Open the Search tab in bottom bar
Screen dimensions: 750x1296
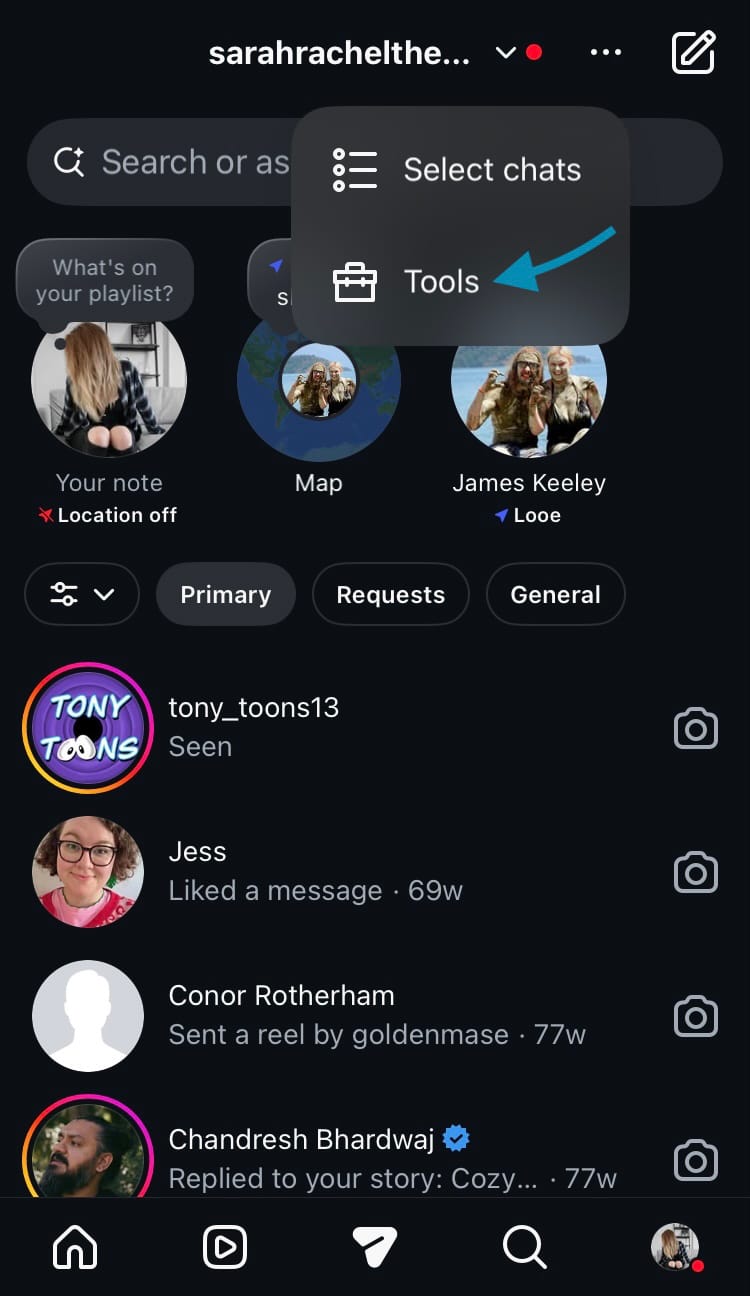pos(524,1247)
